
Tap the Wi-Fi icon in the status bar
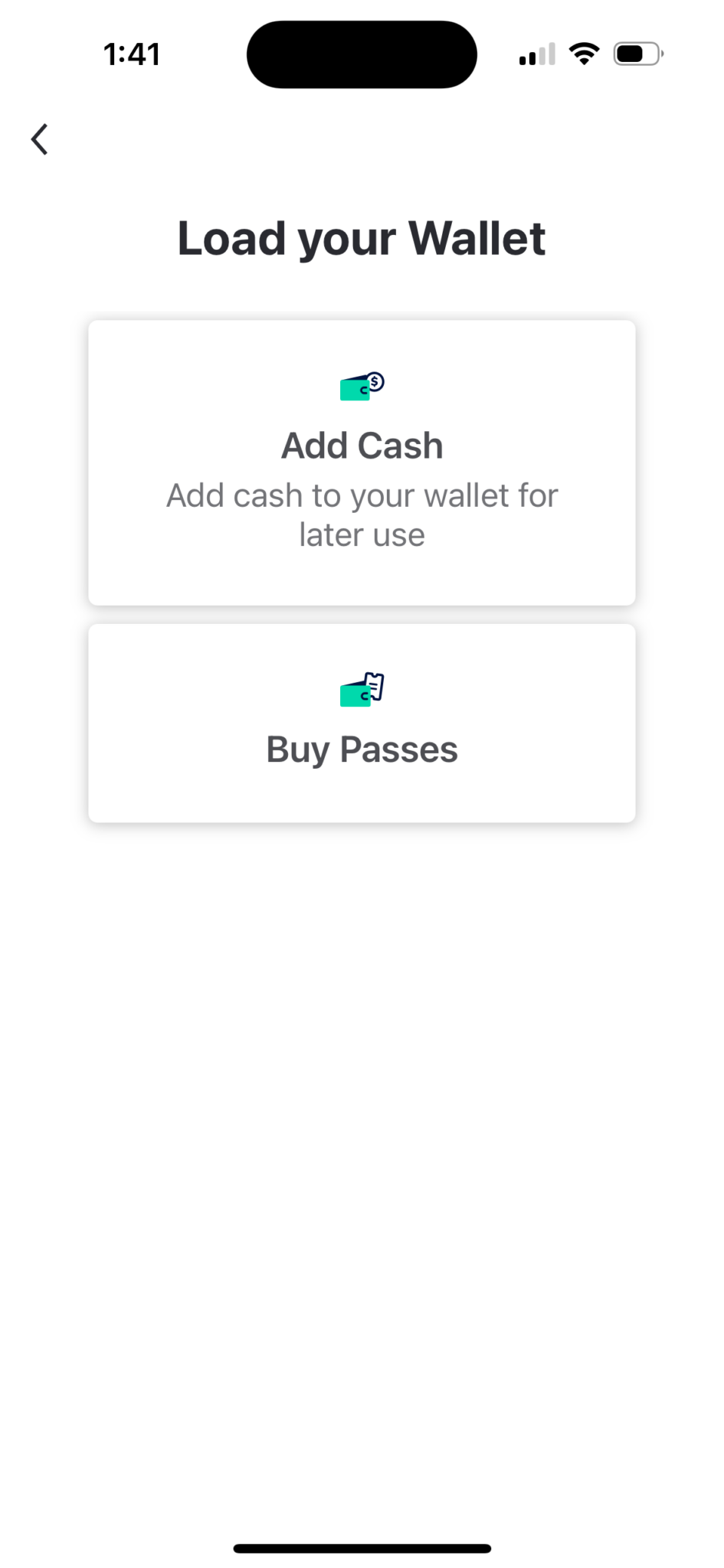click(583, 53)
